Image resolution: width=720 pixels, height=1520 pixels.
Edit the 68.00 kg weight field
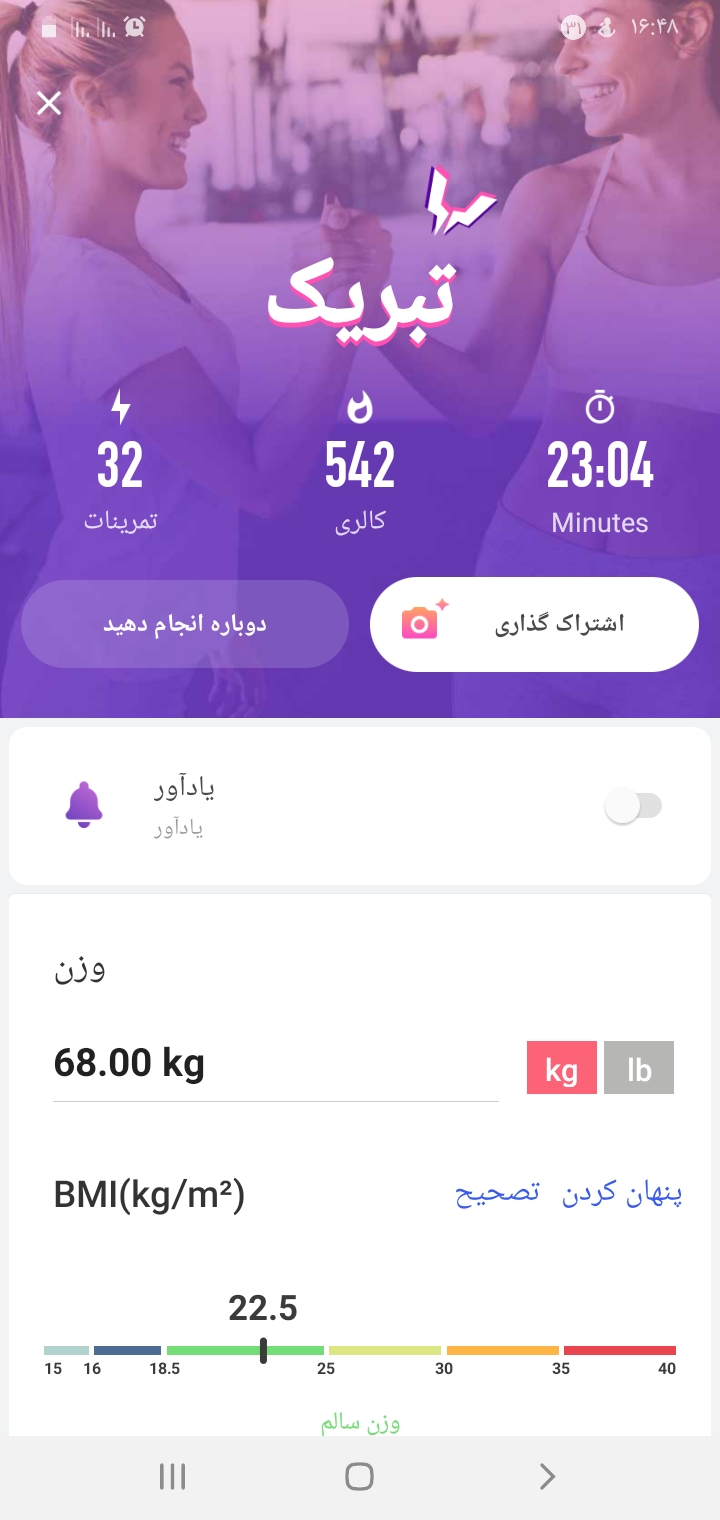[x=275, y=1062]
